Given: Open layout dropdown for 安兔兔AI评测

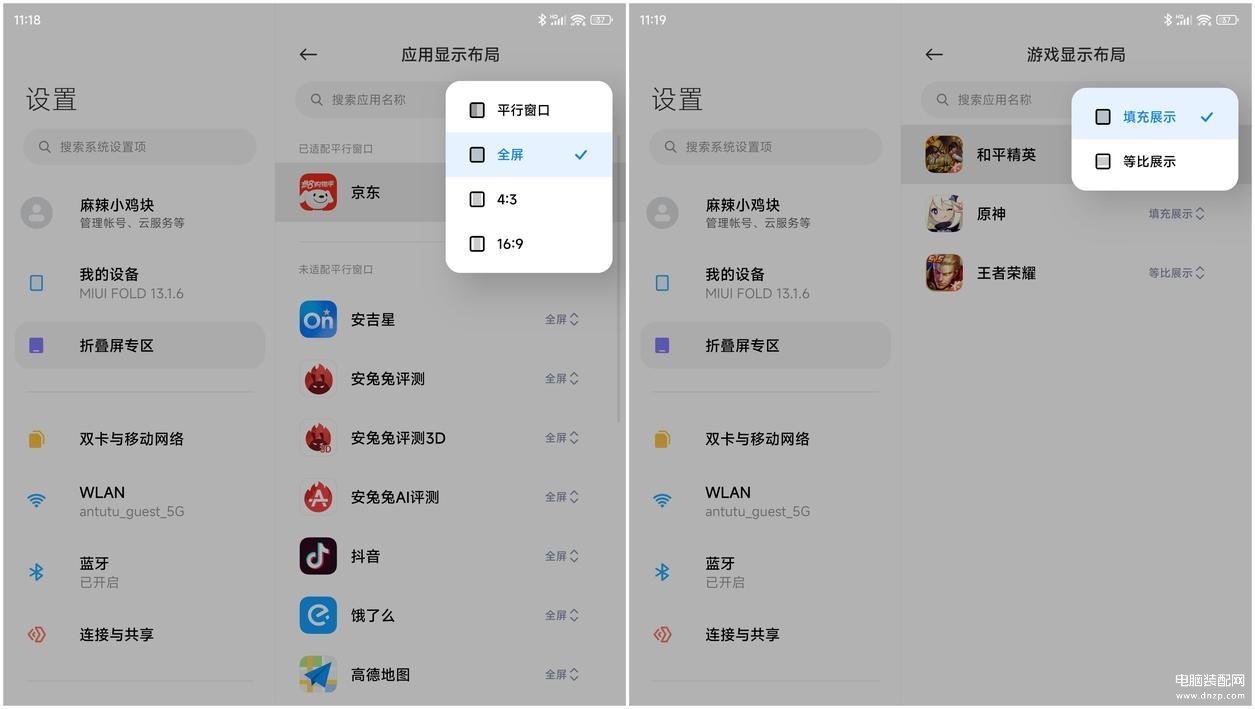Looking at the screenshot, I should pos(561,497).
